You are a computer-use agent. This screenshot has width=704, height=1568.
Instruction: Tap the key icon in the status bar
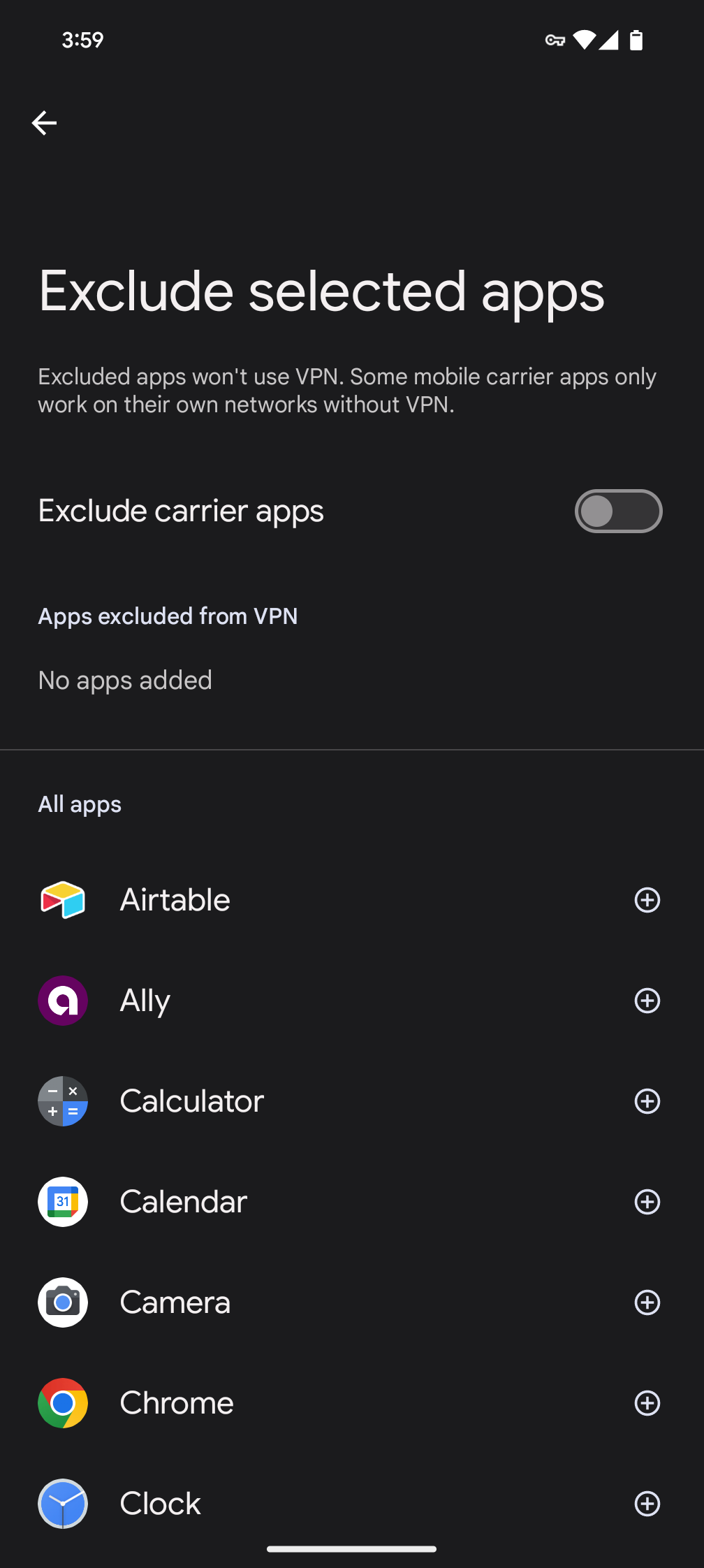click(x=554, y=40)
